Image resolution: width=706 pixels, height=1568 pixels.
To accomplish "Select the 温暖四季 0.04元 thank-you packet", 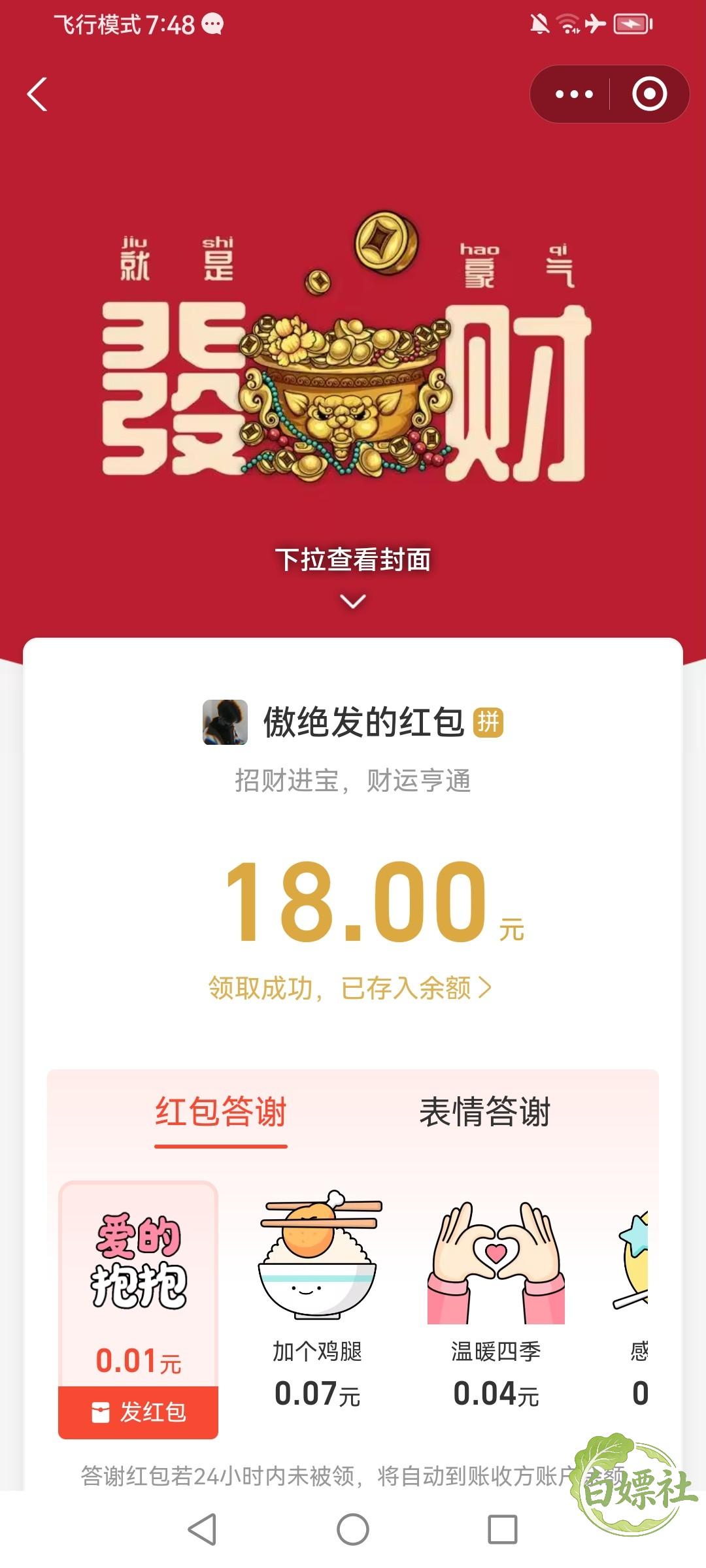I will [x=496, y=1299].
